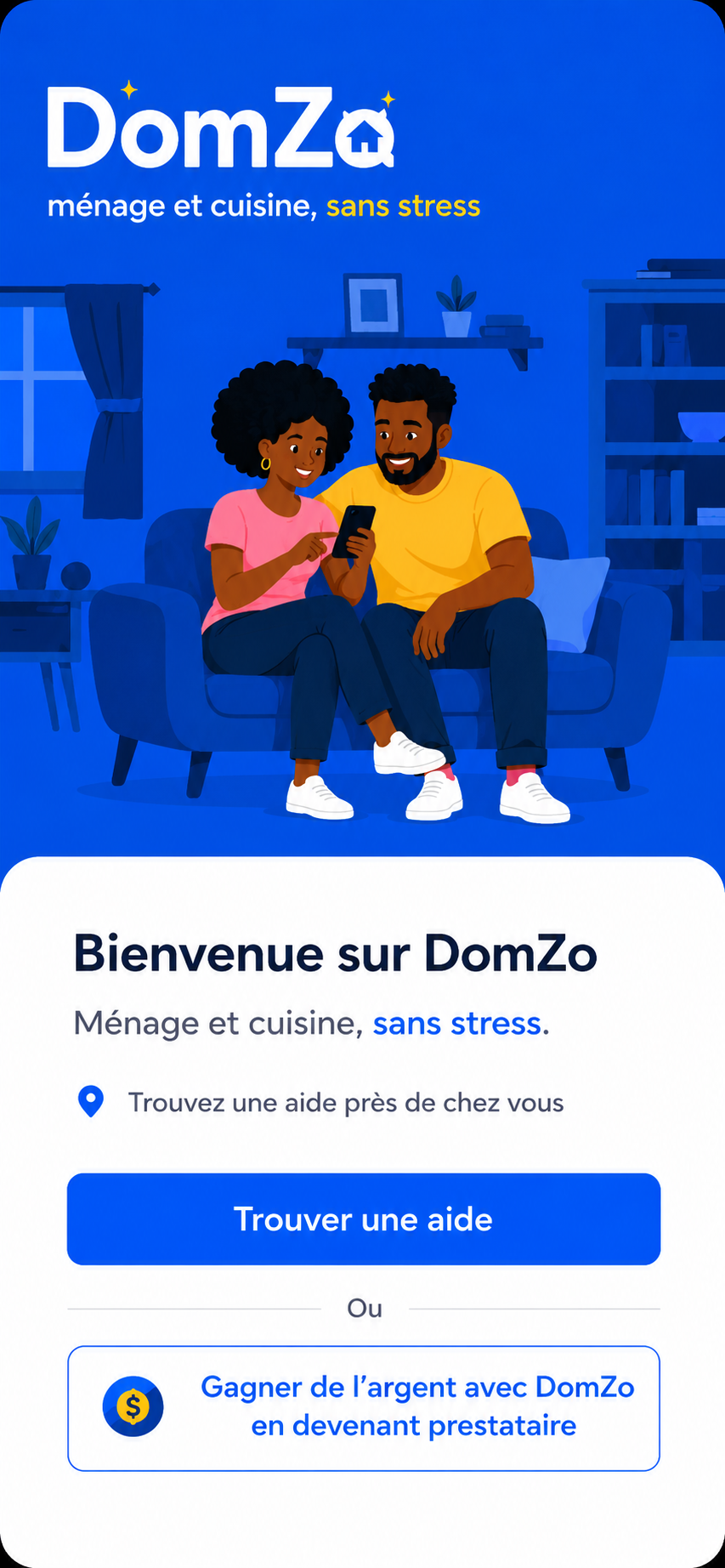Select Gagner de l'argent en devenant prestataire

click(364, 1407)
